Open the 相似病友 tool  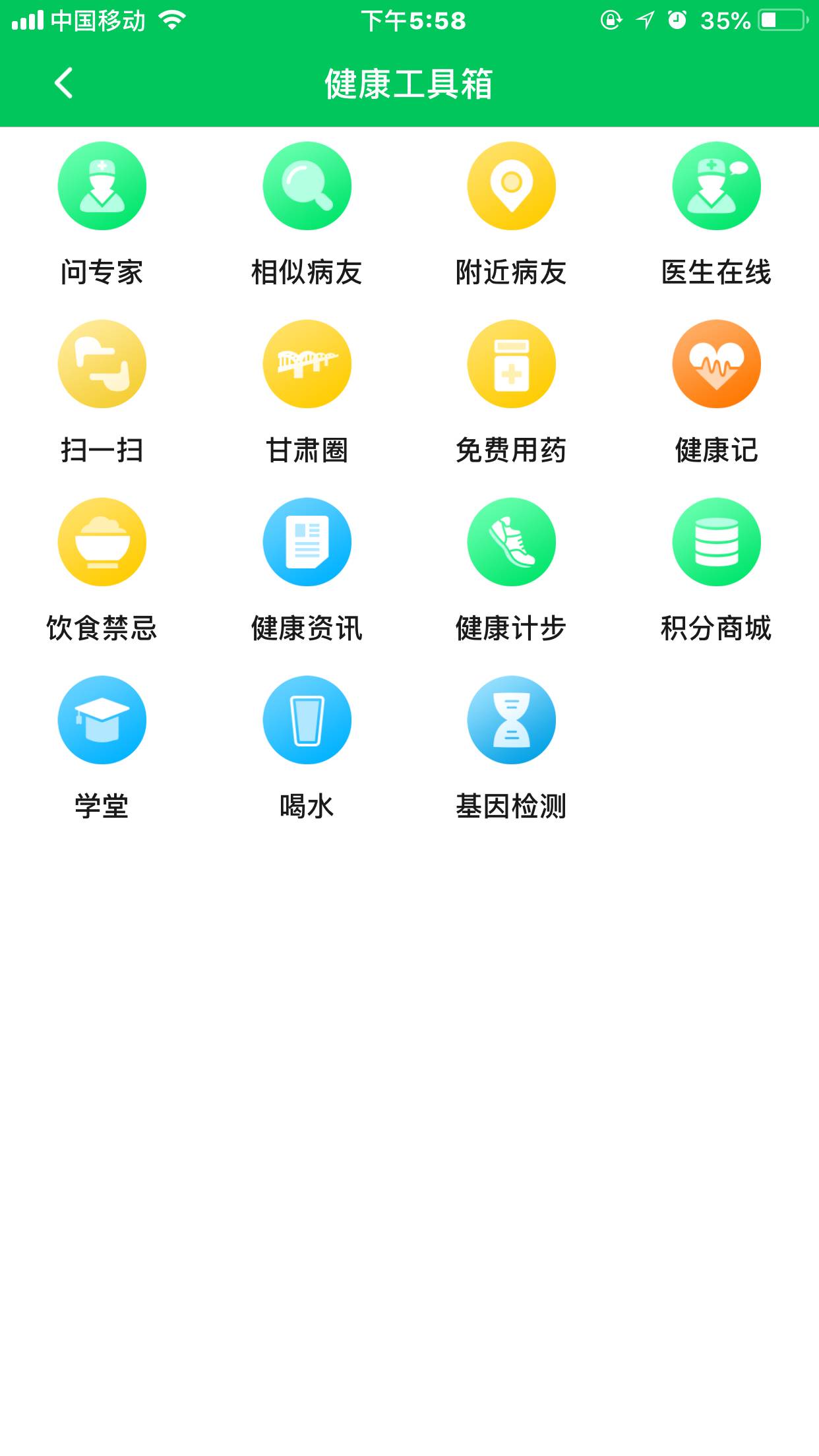307,187
